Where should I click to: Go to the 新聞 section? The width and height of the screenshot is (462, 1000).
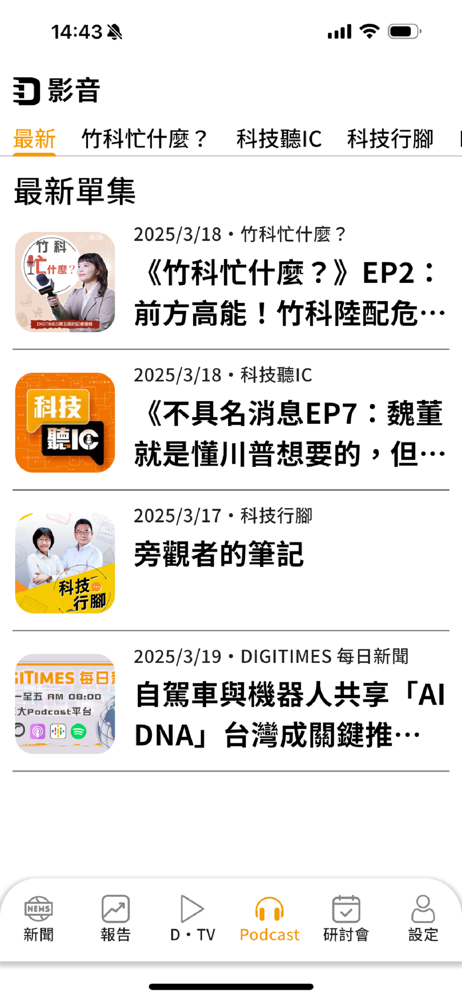click(39, 919)
